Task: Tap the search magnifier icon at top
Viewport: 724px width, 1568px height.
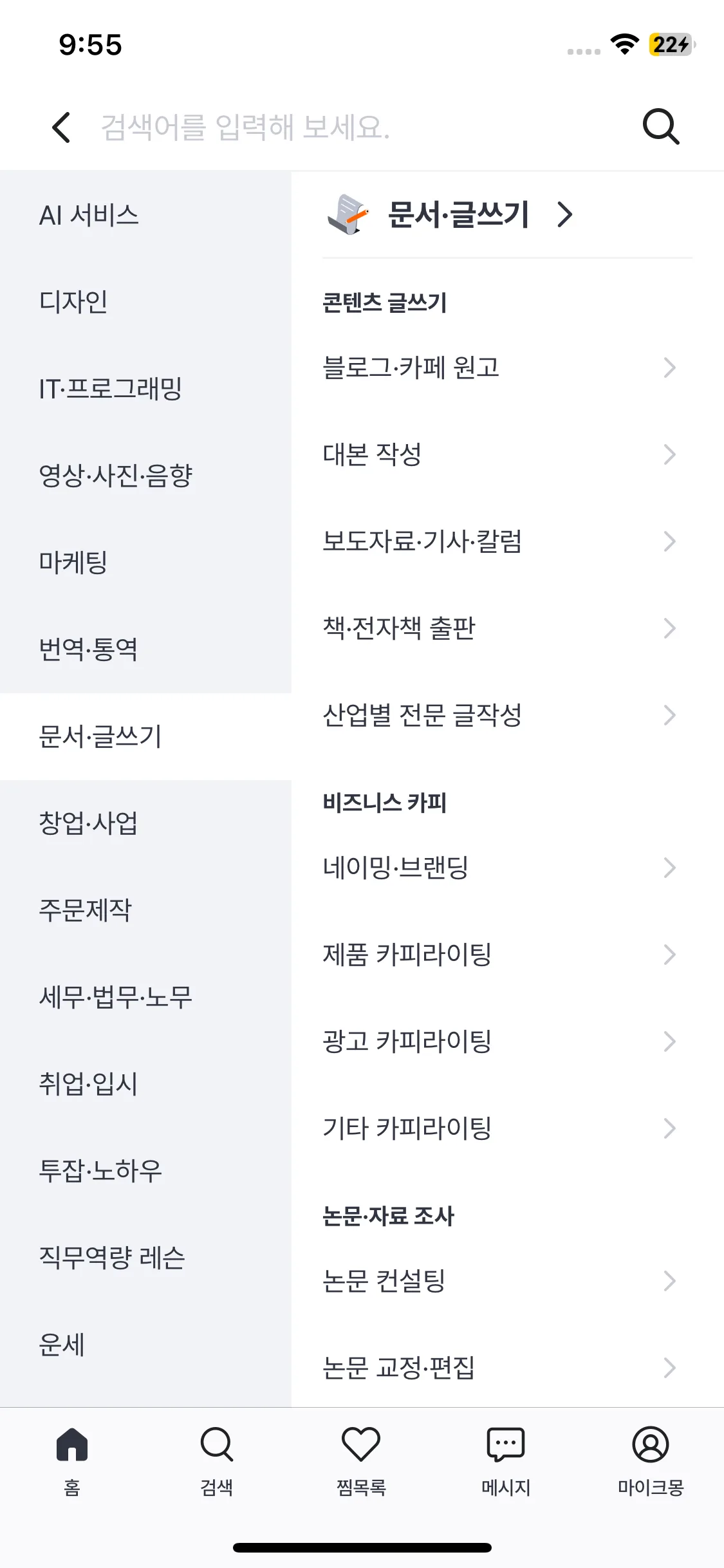Action: point(661,127)
